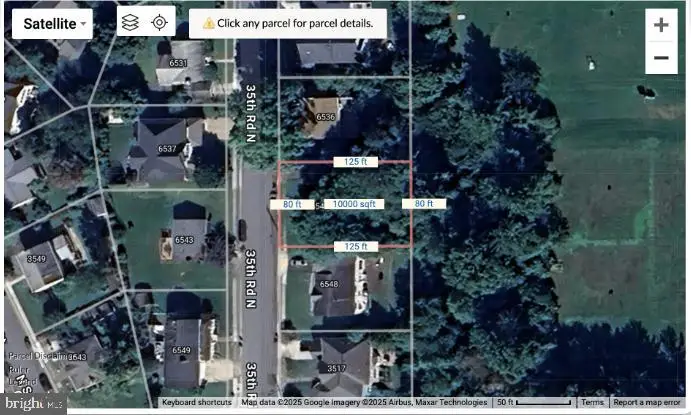
Task: Center map on current location
Action: (x=159, y=22)
